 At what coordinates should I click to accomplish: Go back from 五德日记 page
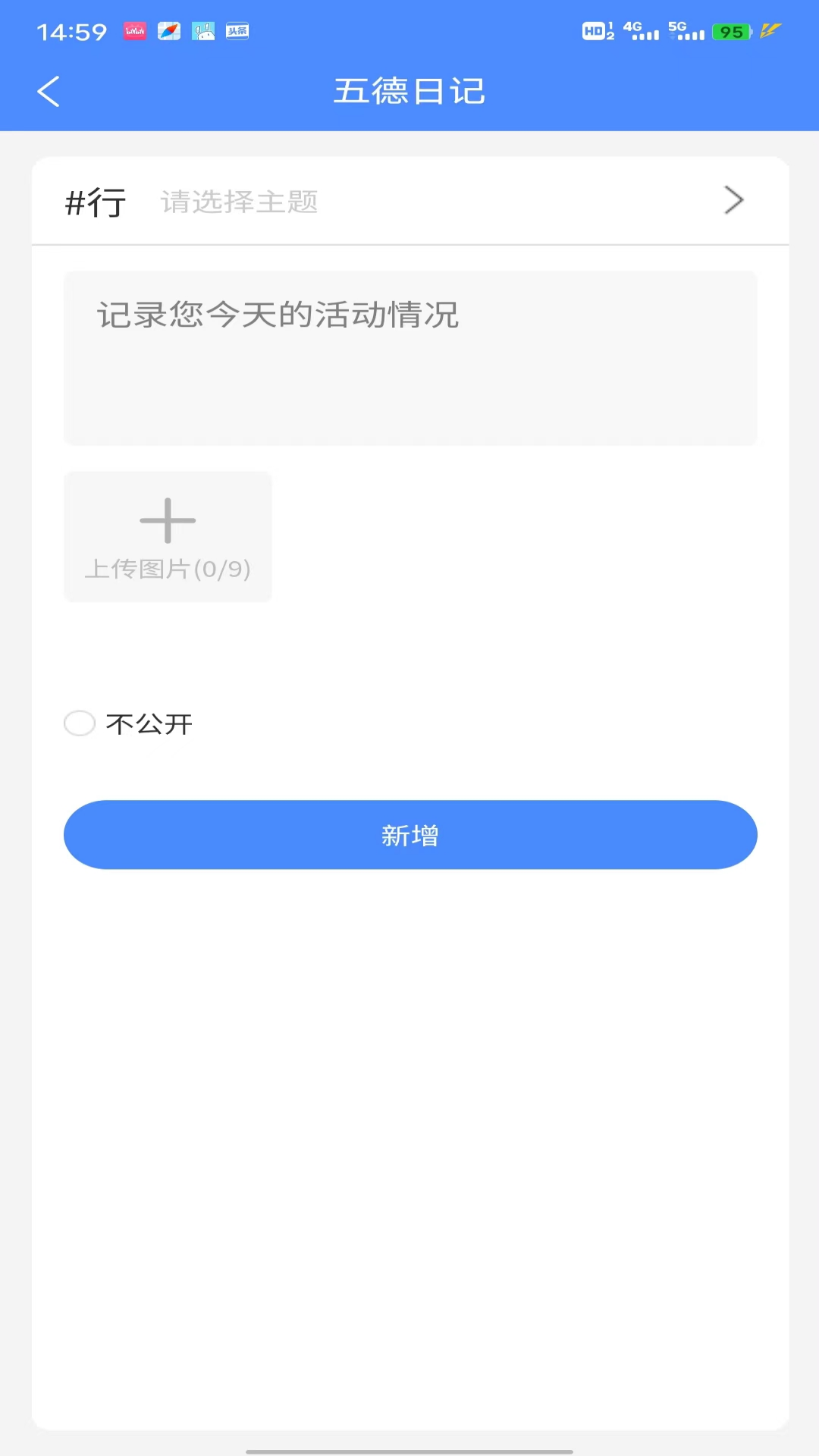pyautogui.click(x=49, y=92)
